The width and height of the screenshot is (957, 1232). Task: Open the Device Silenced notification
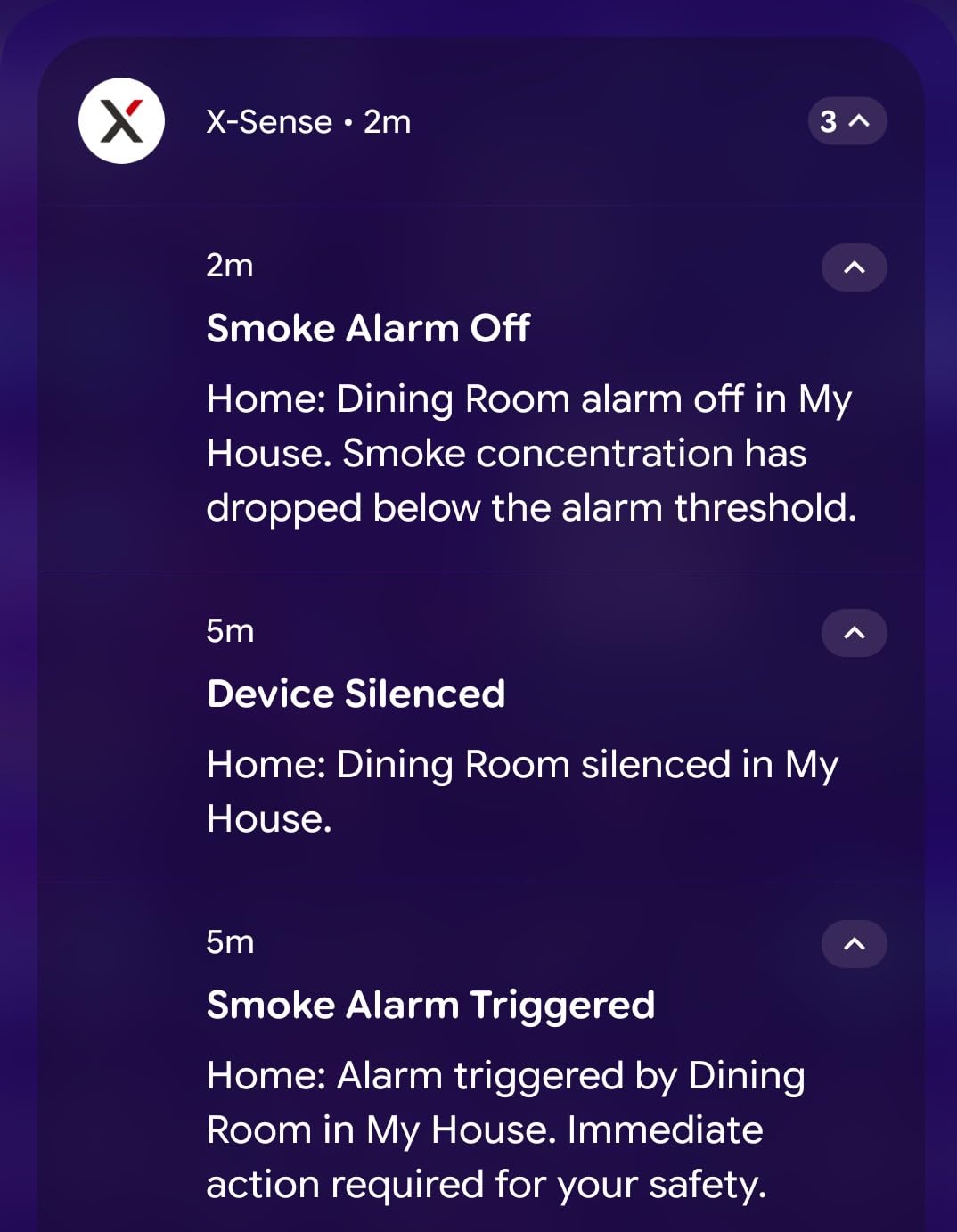[x=446, y=758]
